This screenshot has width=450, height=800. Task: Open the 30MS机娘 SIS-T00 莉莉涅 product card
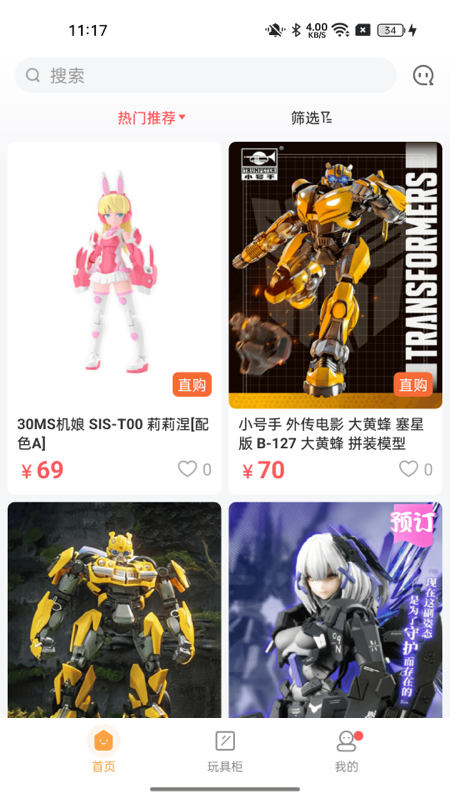point(114,318)
